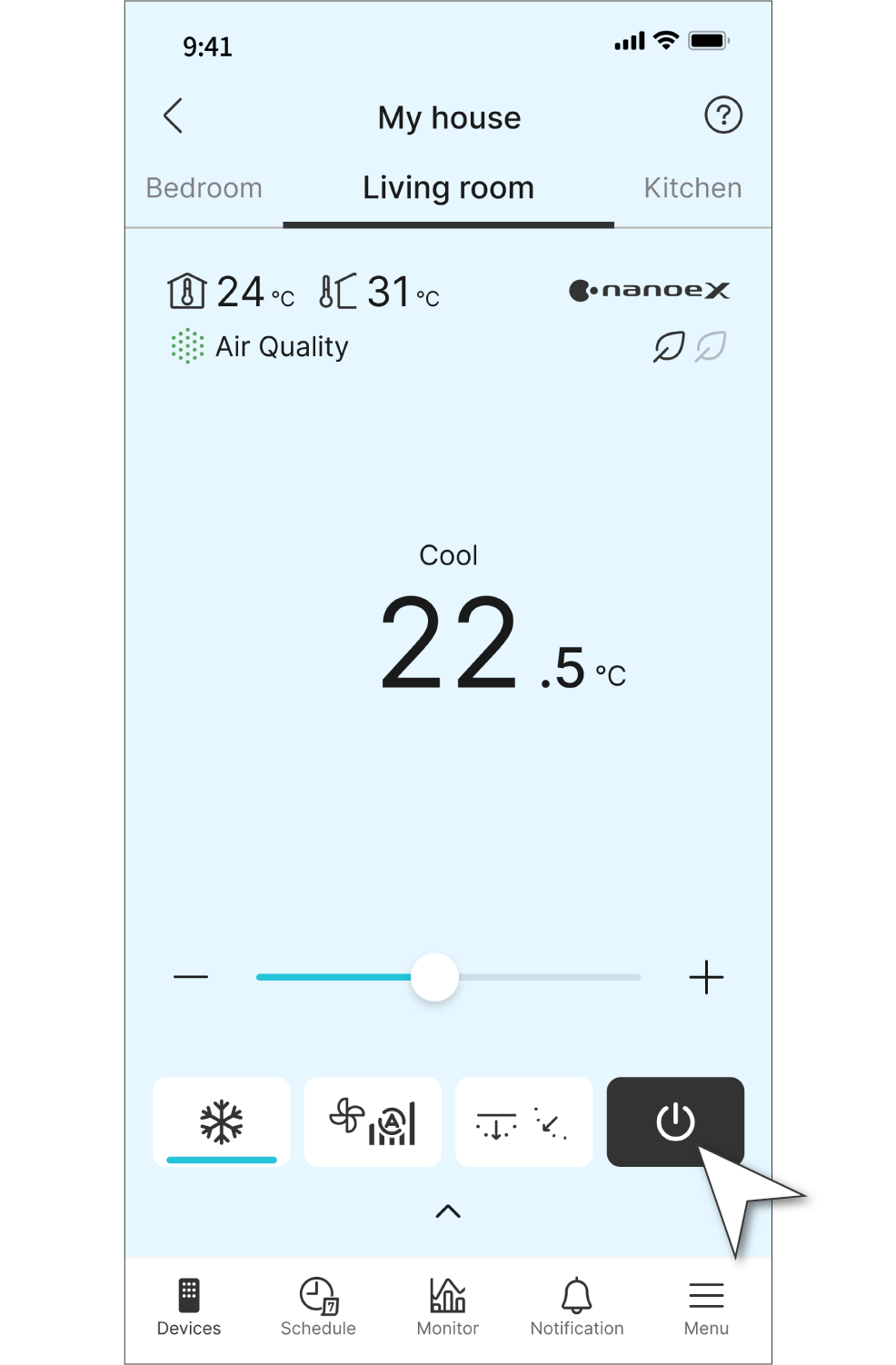Tap the dark eco leaf icon
This screenshot has height=1365, width=896.
[669, 346]
